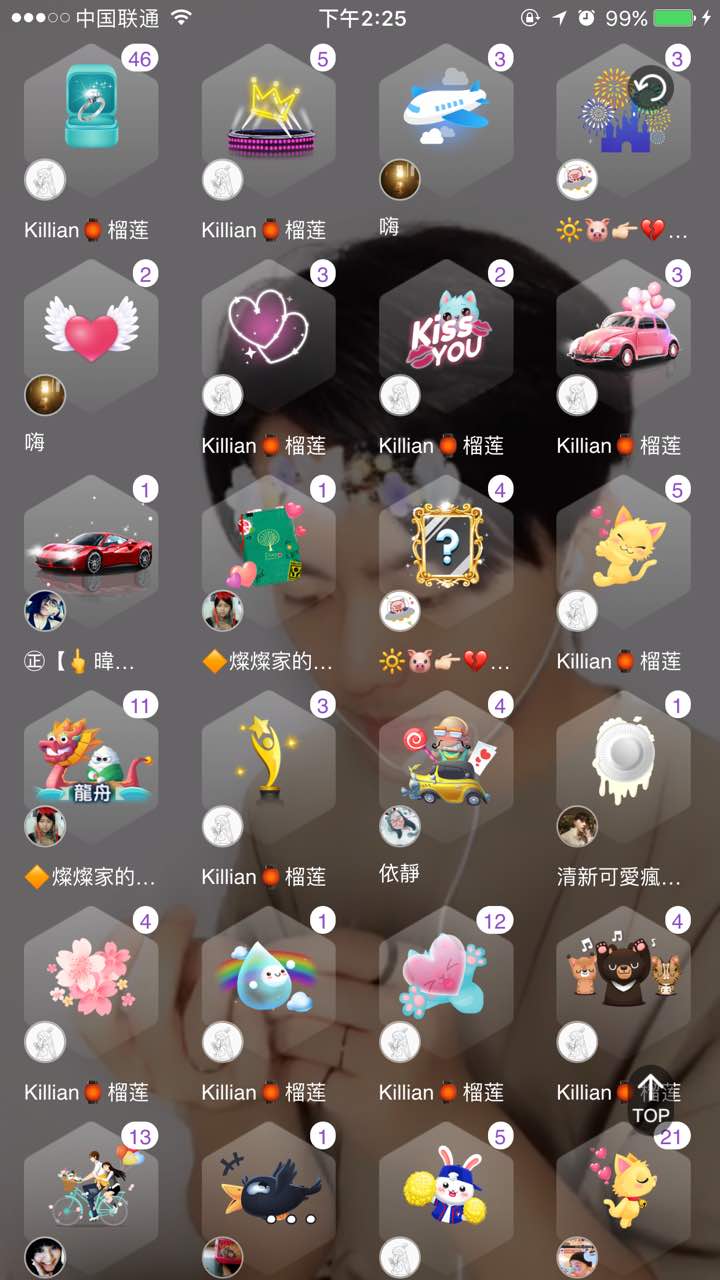This screenshot has height=1280, width=720.
Task: Open the cheerleader rabbit gift
Action: tap(445, 1190)
